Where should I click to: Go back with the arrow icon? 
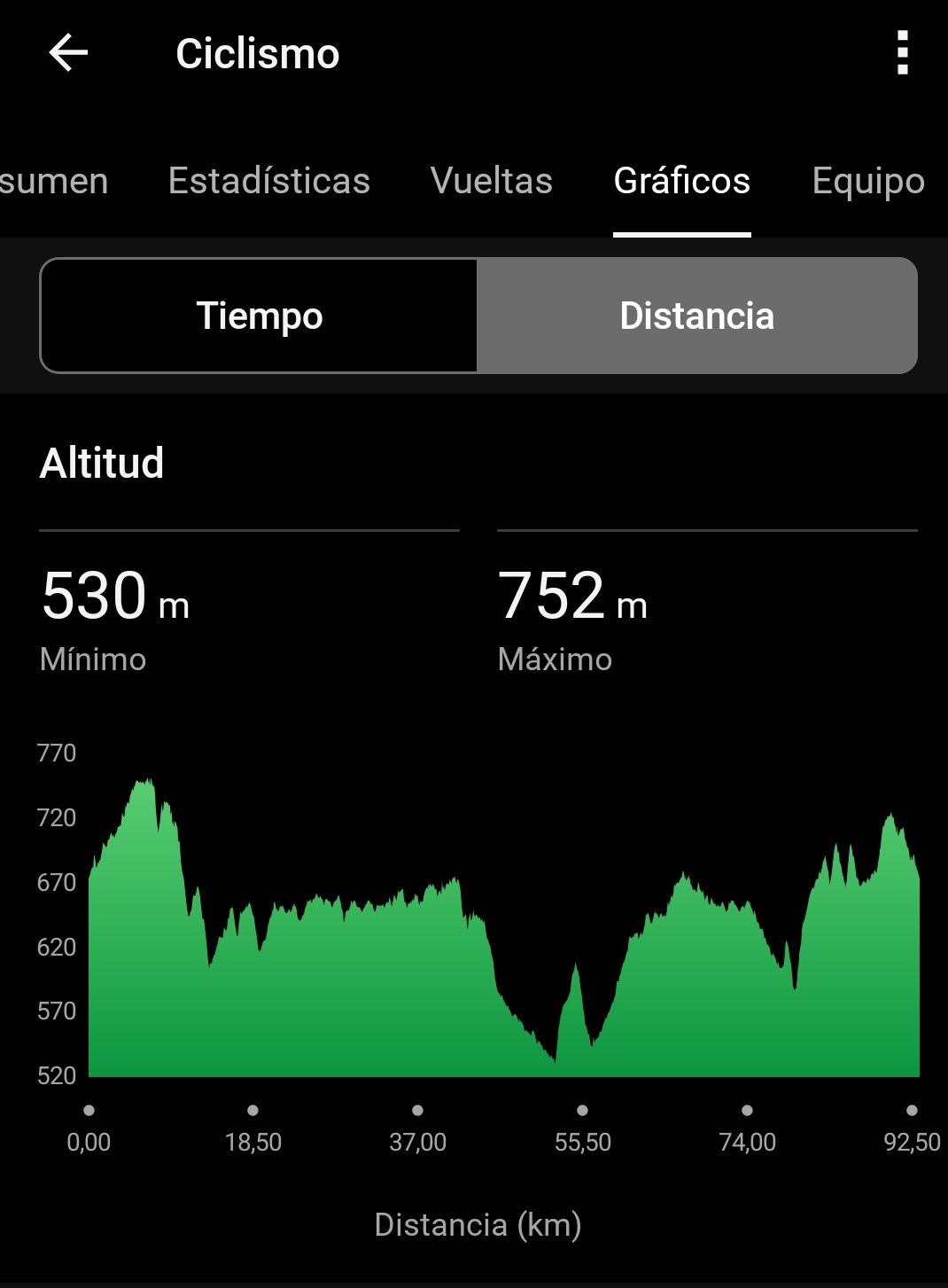coord(68,53)
